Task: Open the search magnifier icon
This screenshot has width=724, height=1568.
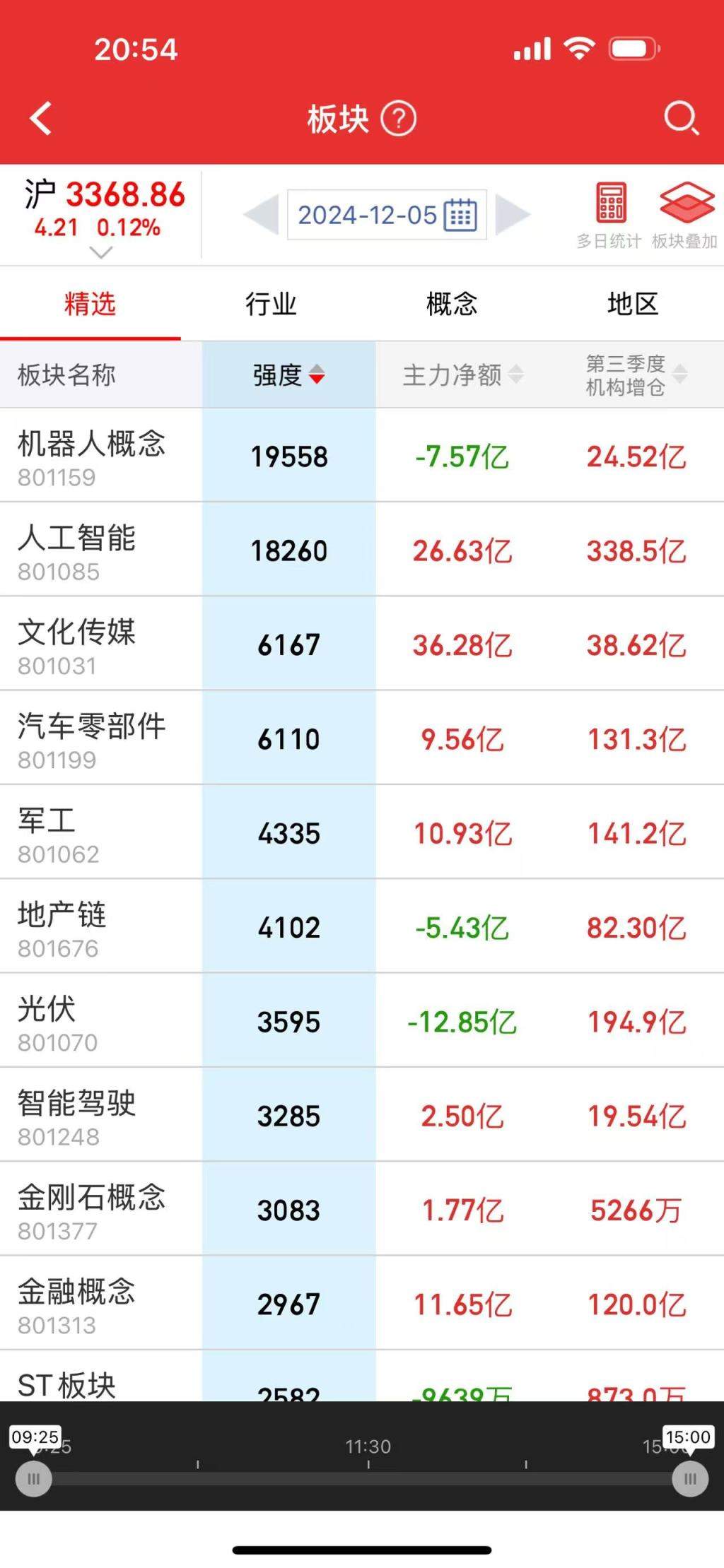Action: (681, 118)
